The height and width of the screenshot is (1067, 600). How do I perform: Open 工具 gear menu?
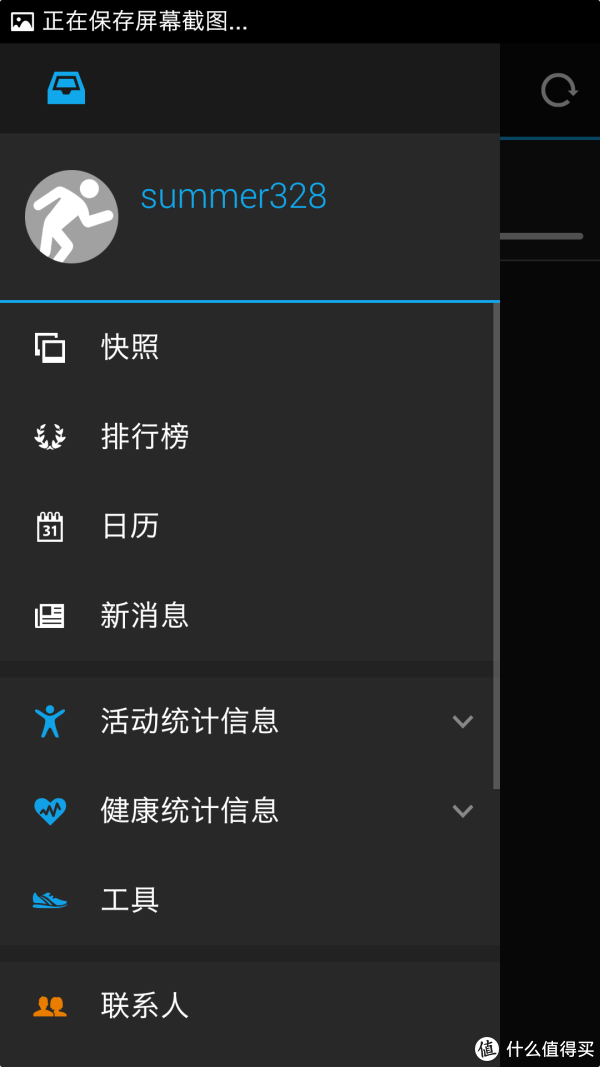click(x=250, y=900)
